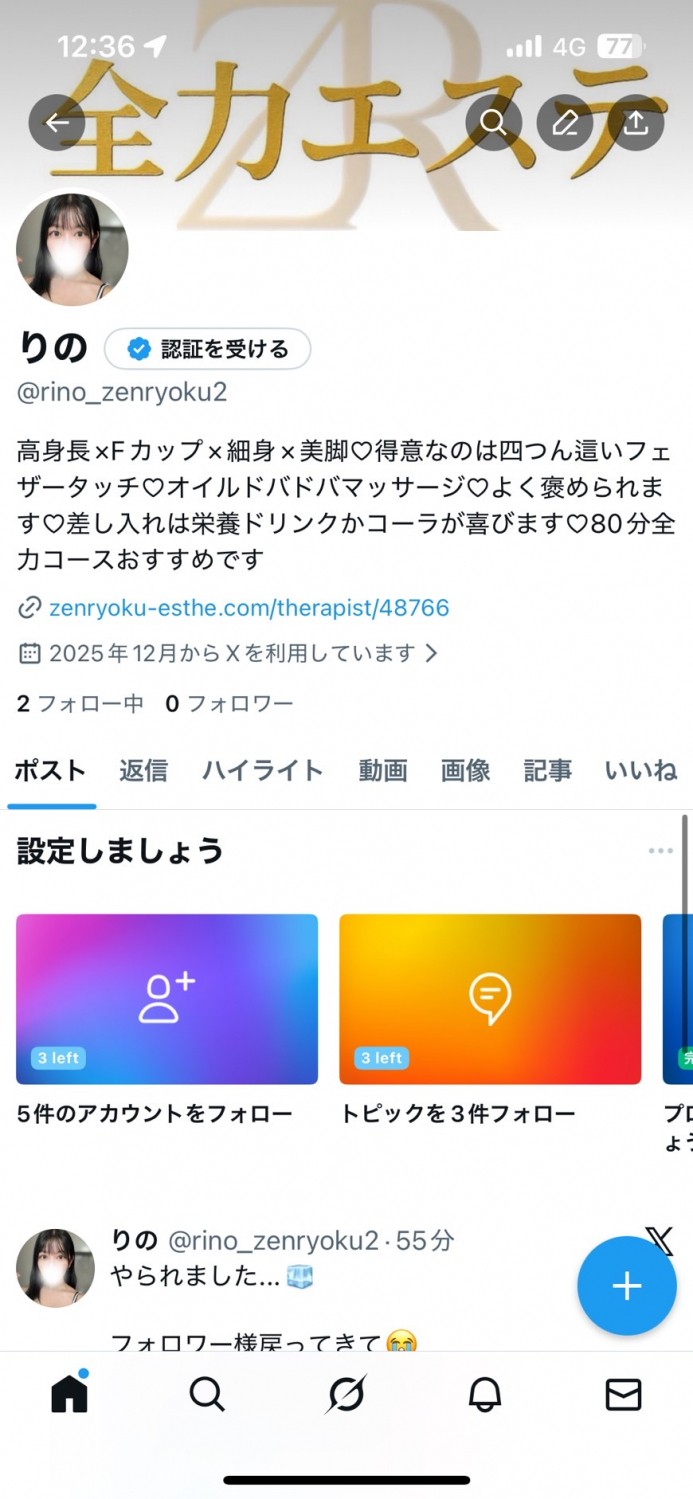This screenshot has width=693, height=1499.
Task: Select the 動画 tab
Action: tap(383, 770)
